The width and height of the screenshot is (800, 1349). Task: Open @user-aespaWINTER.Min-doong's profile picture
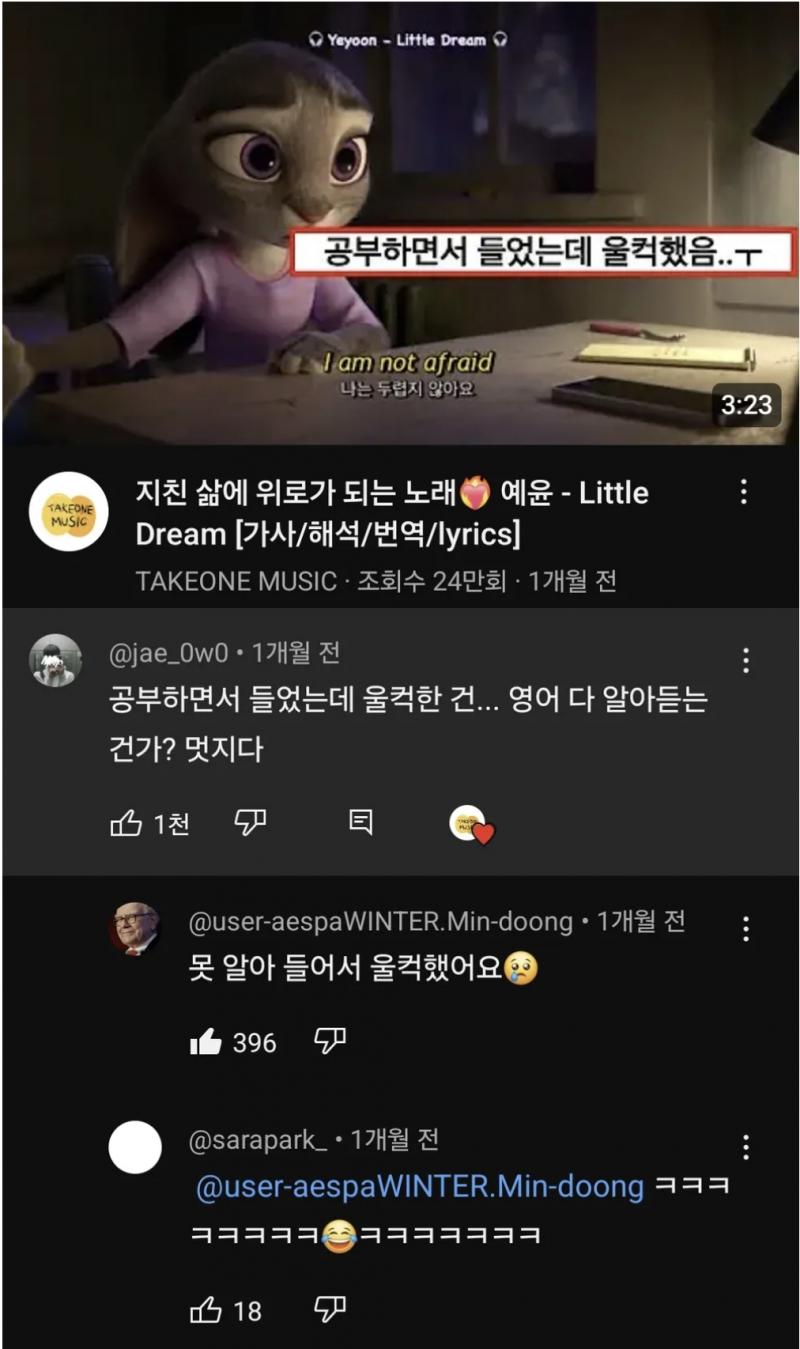tap(134, 928)
